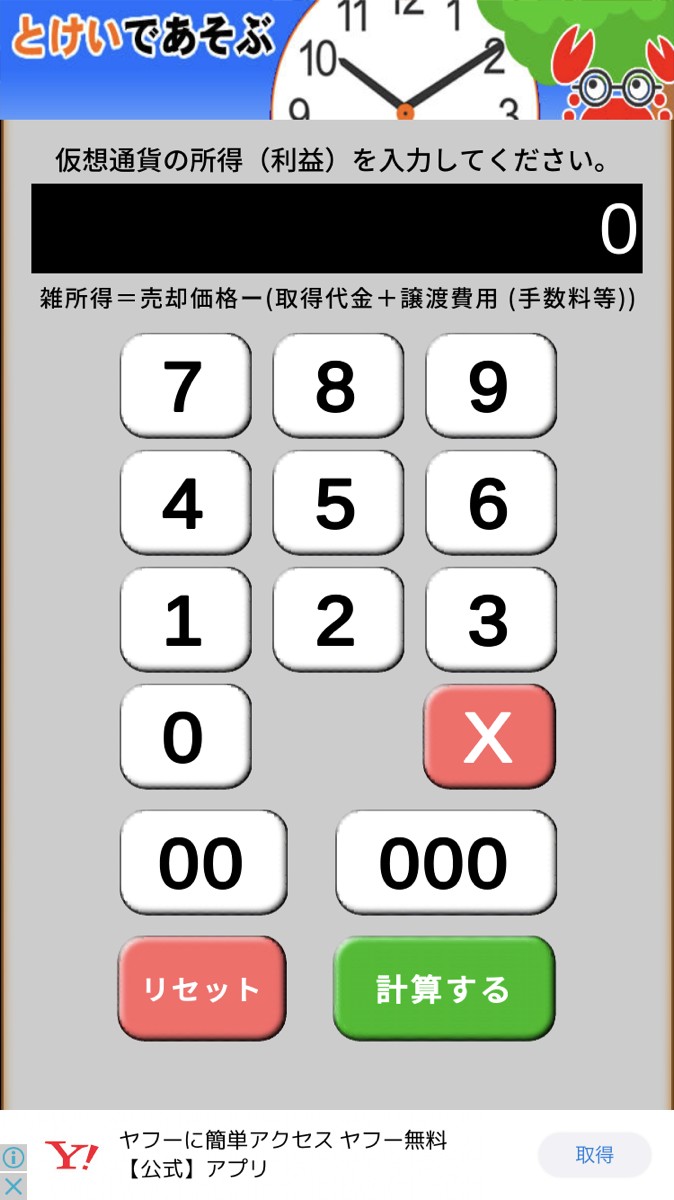This screenshot has width=674, height=1200.
Task: Enter digit 3
Action: (490, 620)
